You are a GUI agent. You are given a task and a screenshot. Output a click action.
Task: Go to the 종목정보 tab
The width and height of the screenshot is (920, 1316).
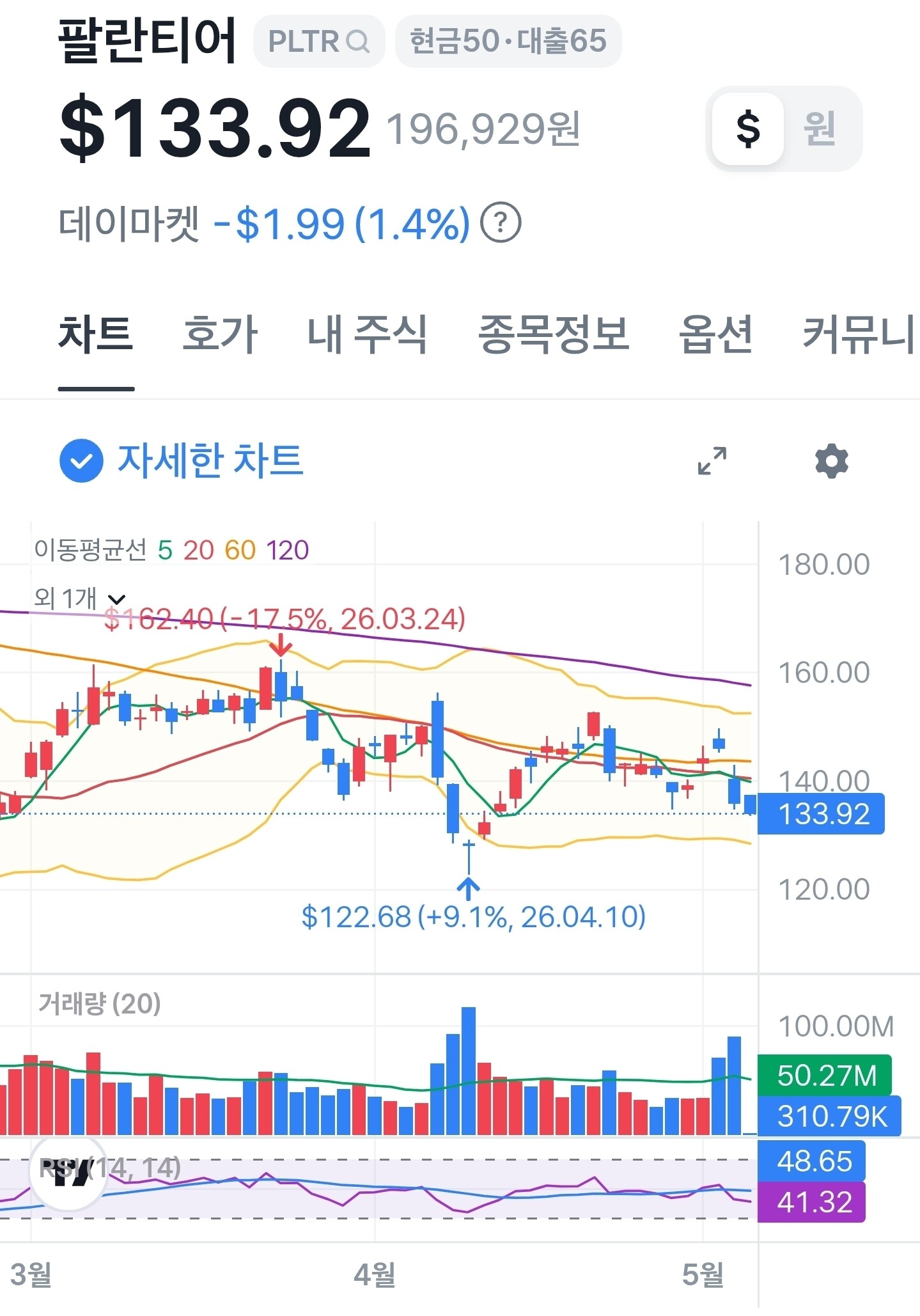click(554, 334)
